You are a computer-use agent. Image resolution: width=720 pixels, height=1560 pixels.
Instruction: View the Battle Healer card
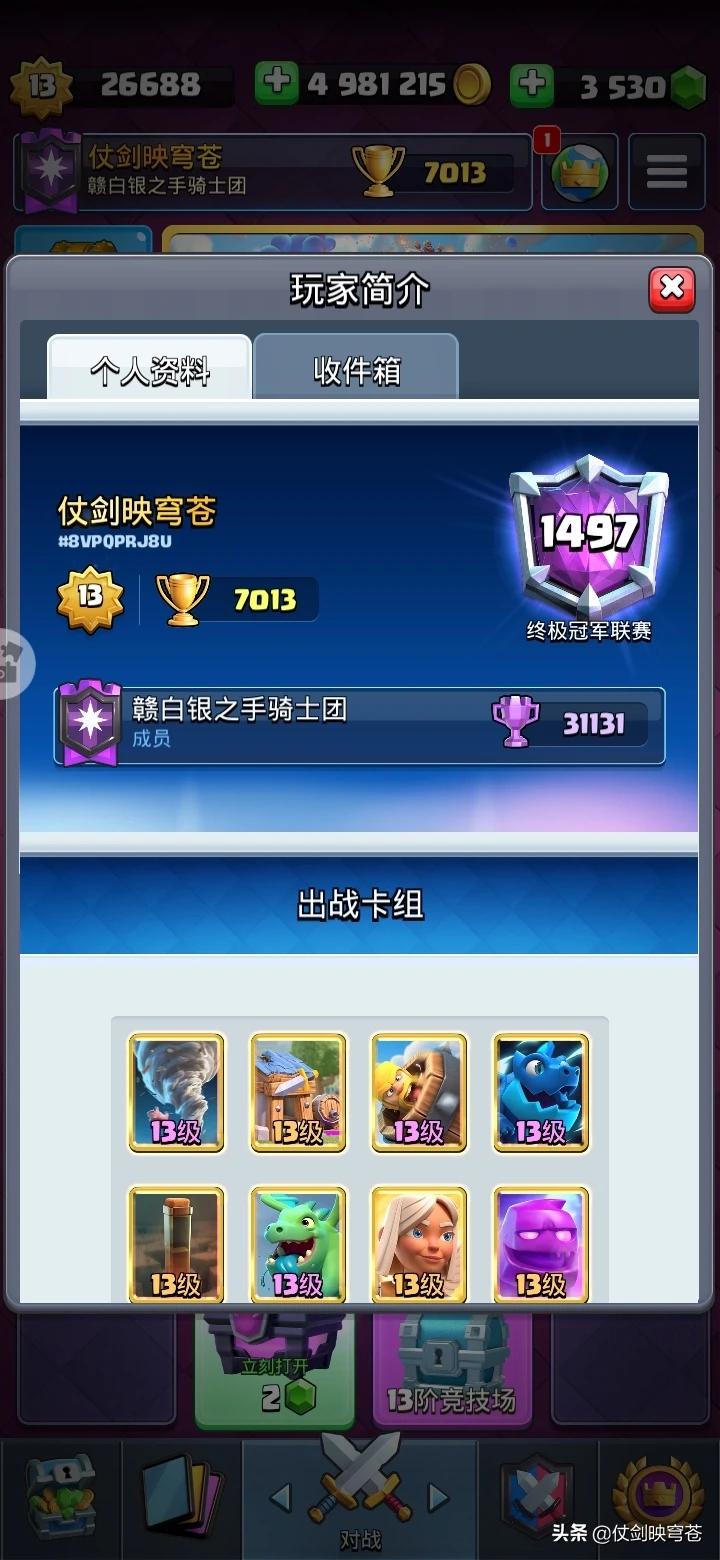click(419, 1245)
